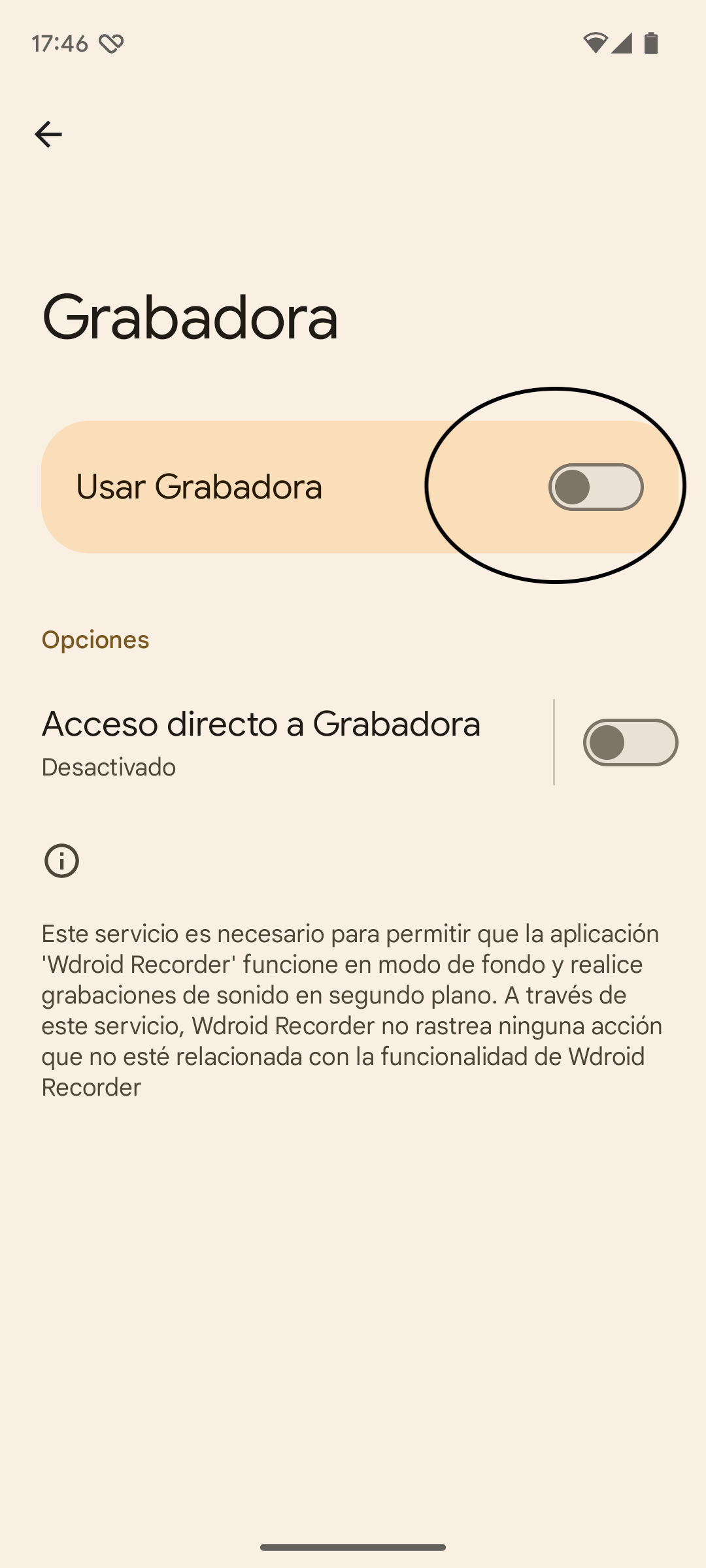Turn on Acceso directo a Grabadora switch

click(x=630, y=743)
